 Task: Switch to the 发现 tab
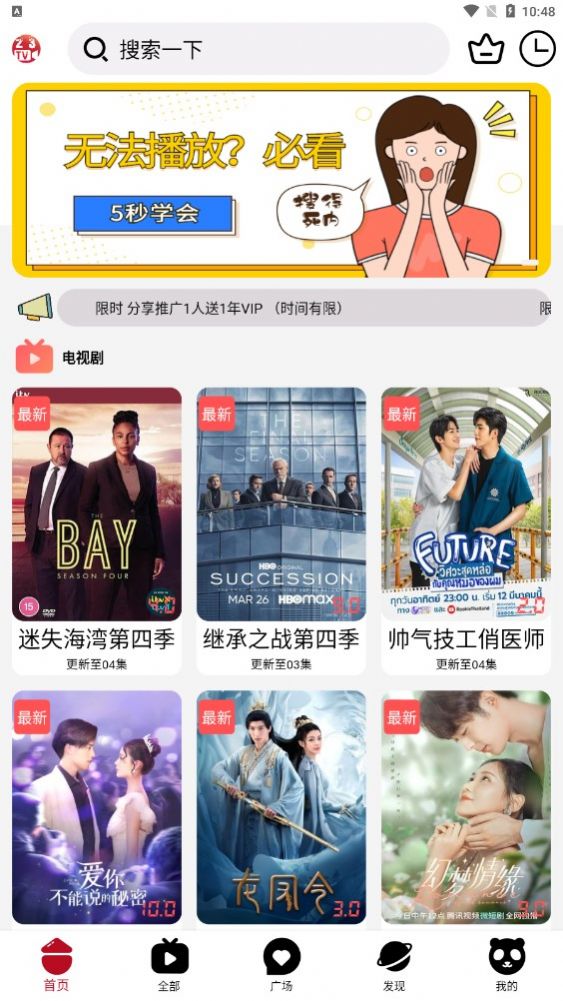[394, 965]
